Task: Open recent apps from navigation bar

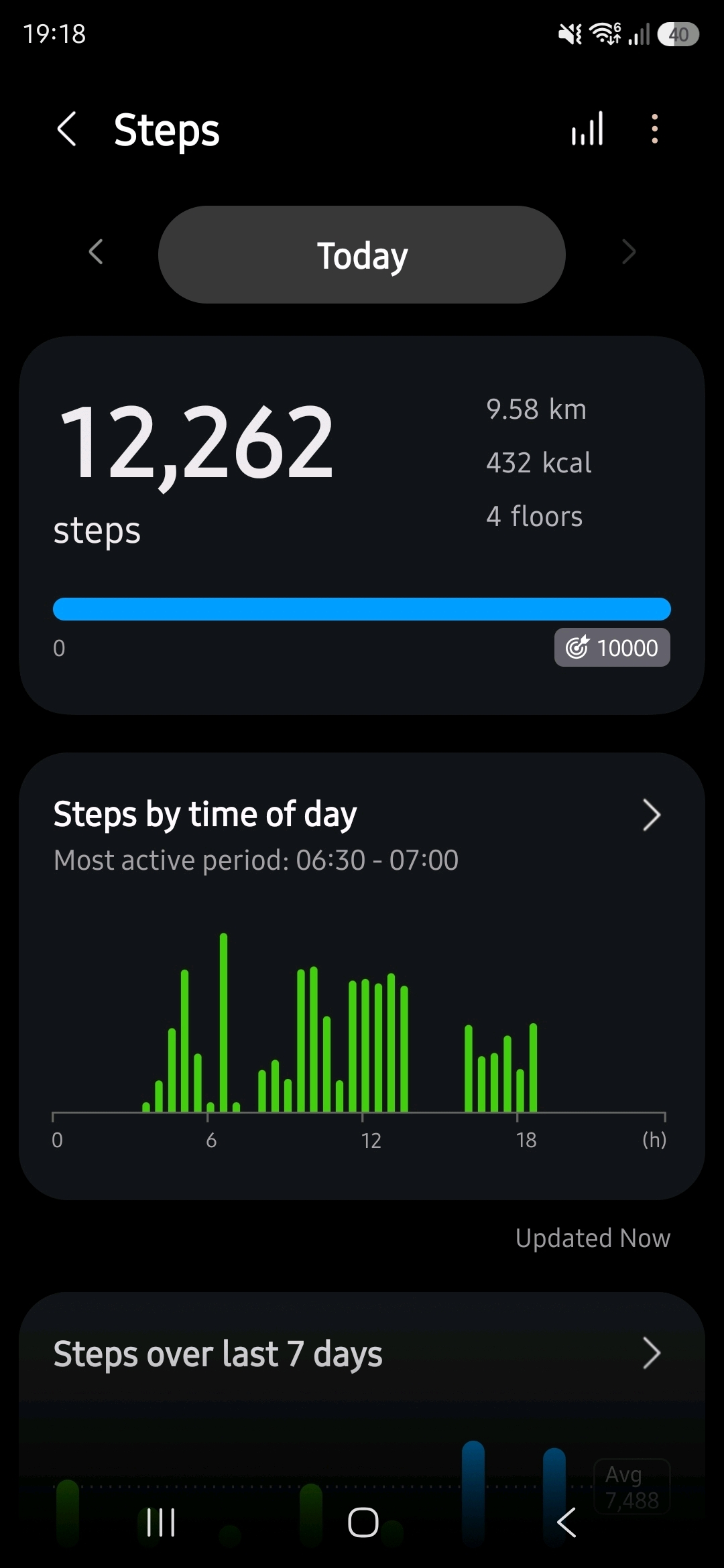Action: (161, 1522)
